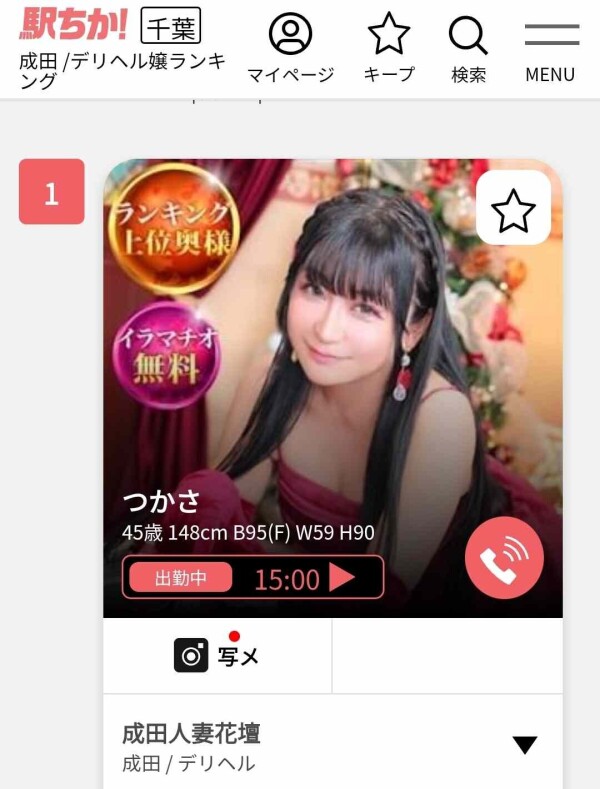Open マイページ account page
Screen dimensions: 600x789
(290, 48)
